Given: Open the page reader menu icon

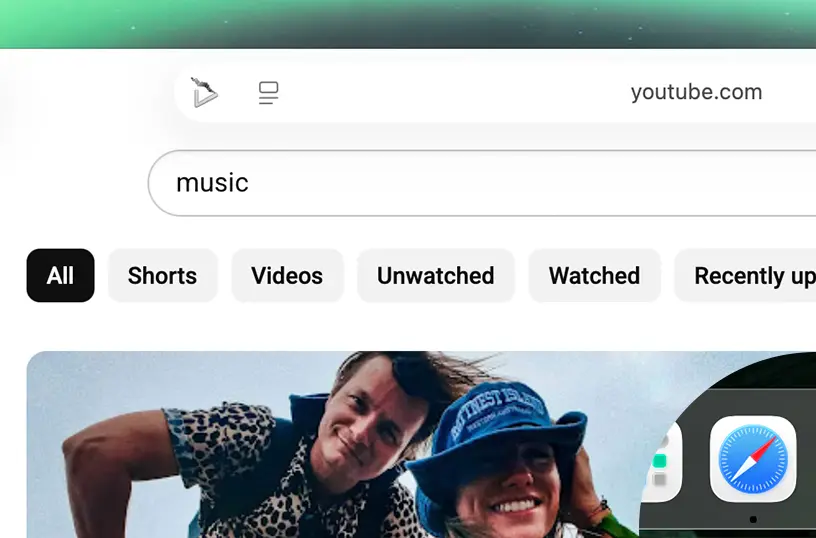Looking at the screenshot, I should tap(268, 93).
